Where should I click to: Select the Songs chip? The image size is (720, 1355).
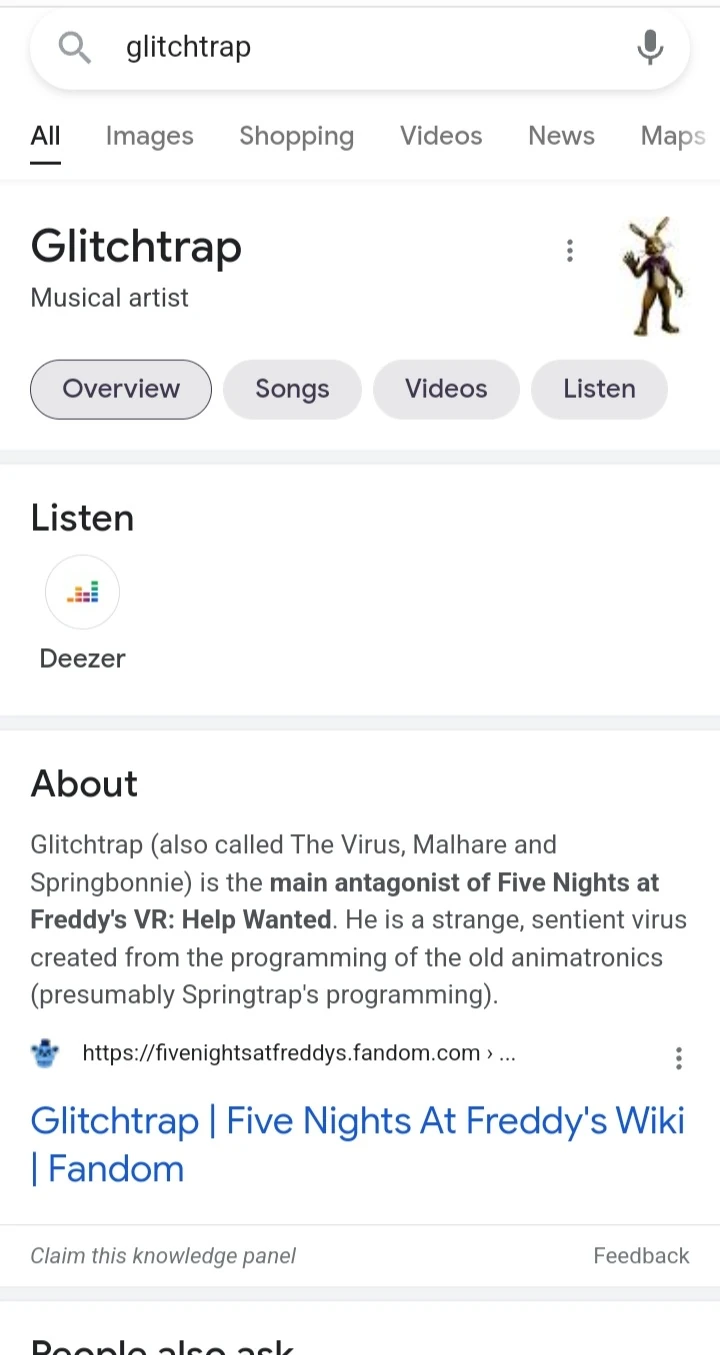[x=292, y=389]
